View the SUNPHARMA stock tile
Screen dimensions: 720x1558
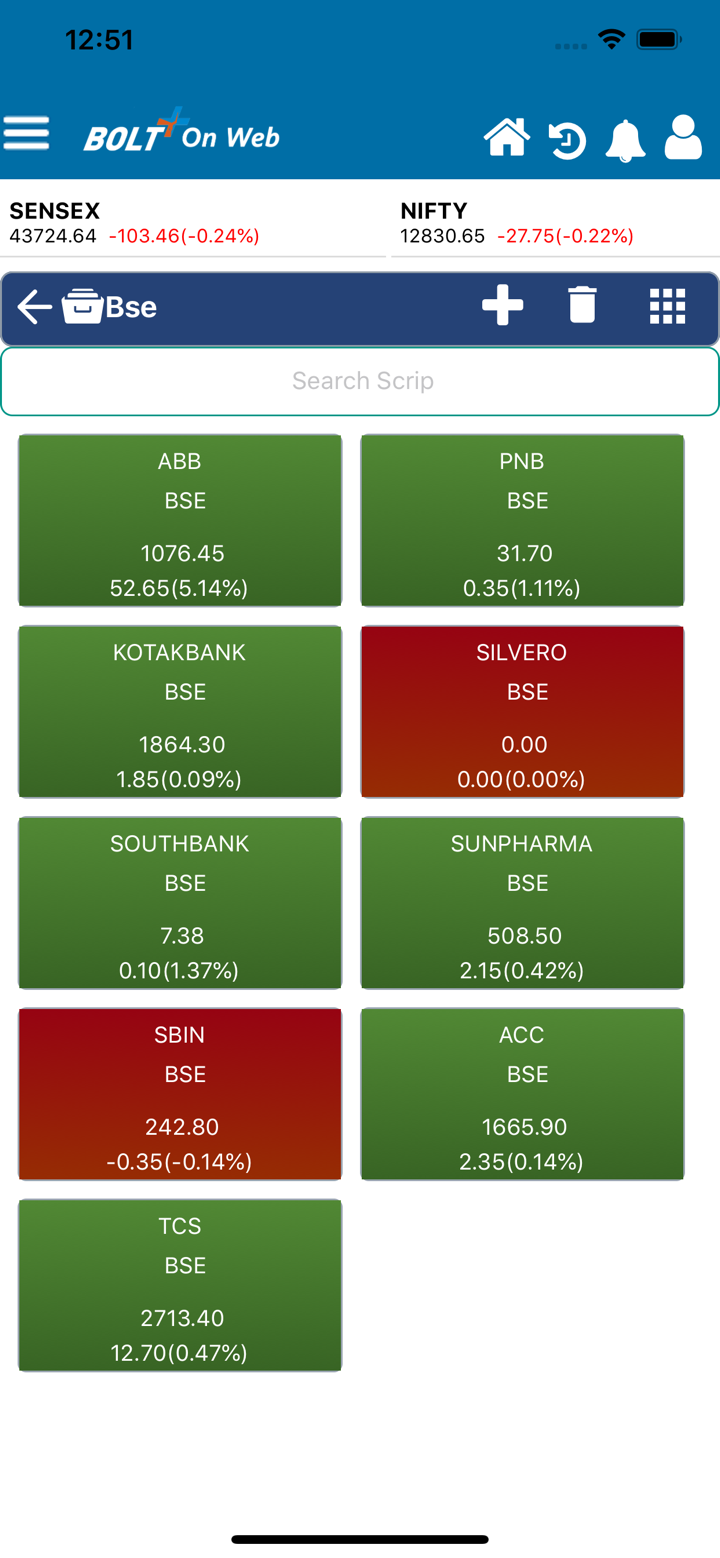pos(522,903)
